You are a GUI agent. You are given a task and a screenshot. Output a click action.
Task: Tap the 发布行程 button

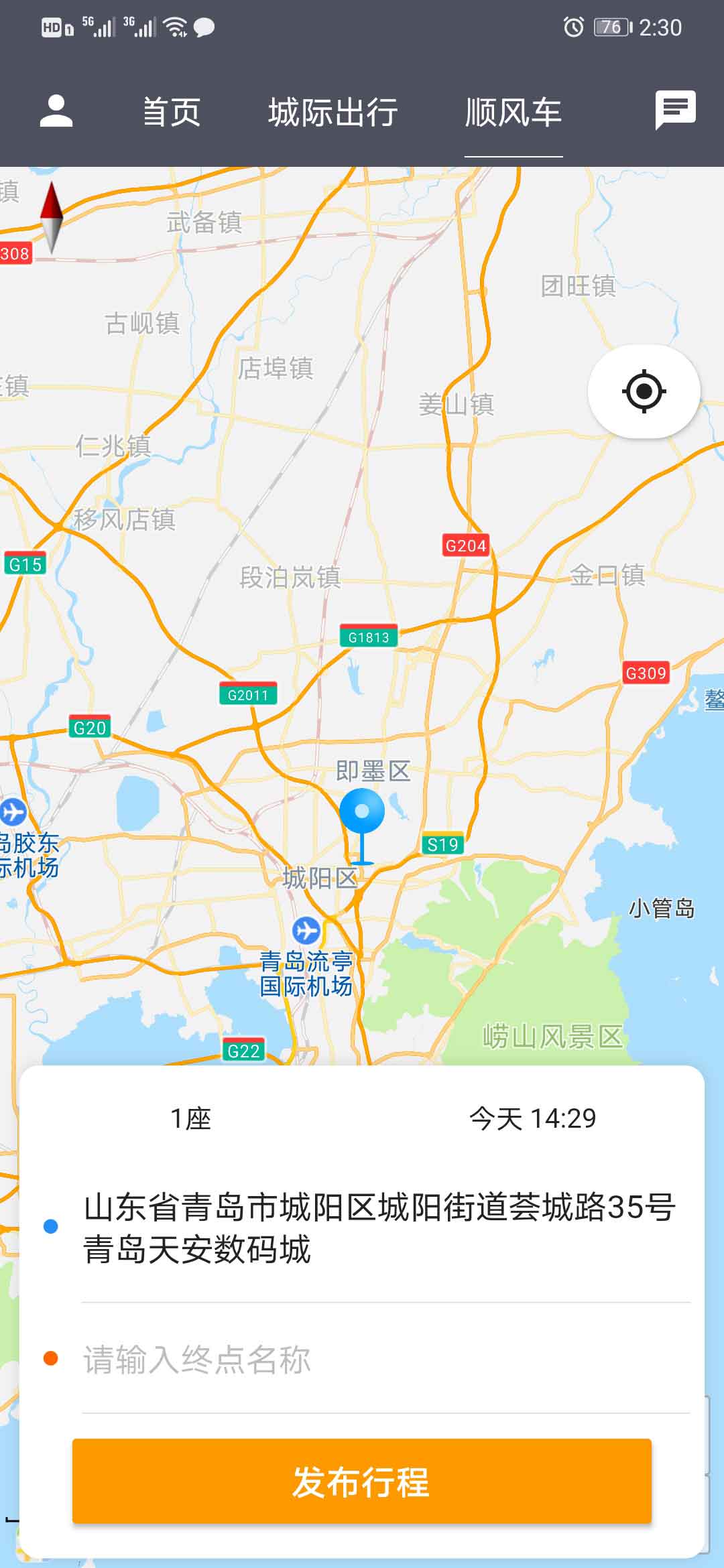[362, 1482]
